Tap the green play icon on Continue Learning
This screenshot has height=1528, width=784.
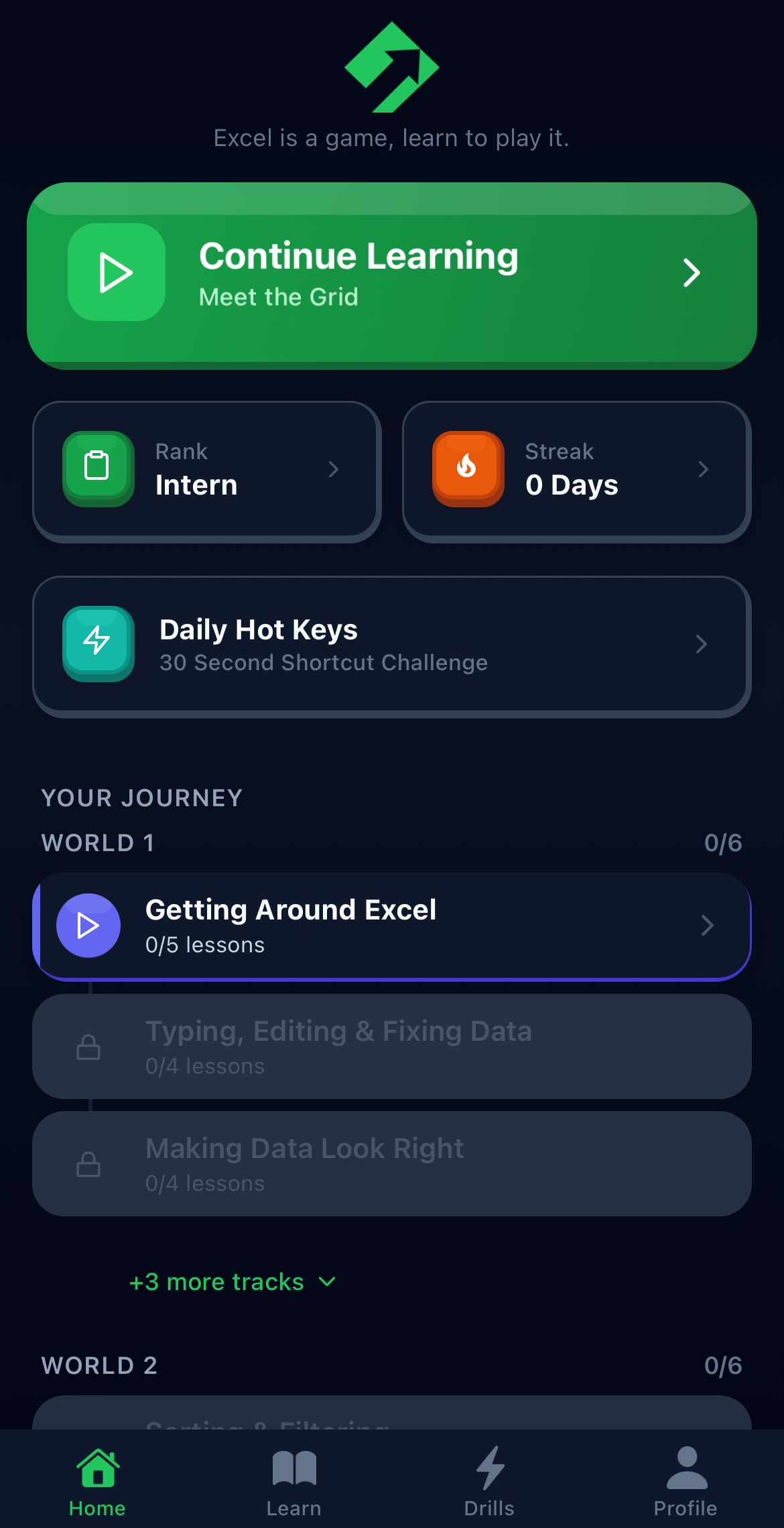click(116, 272)
